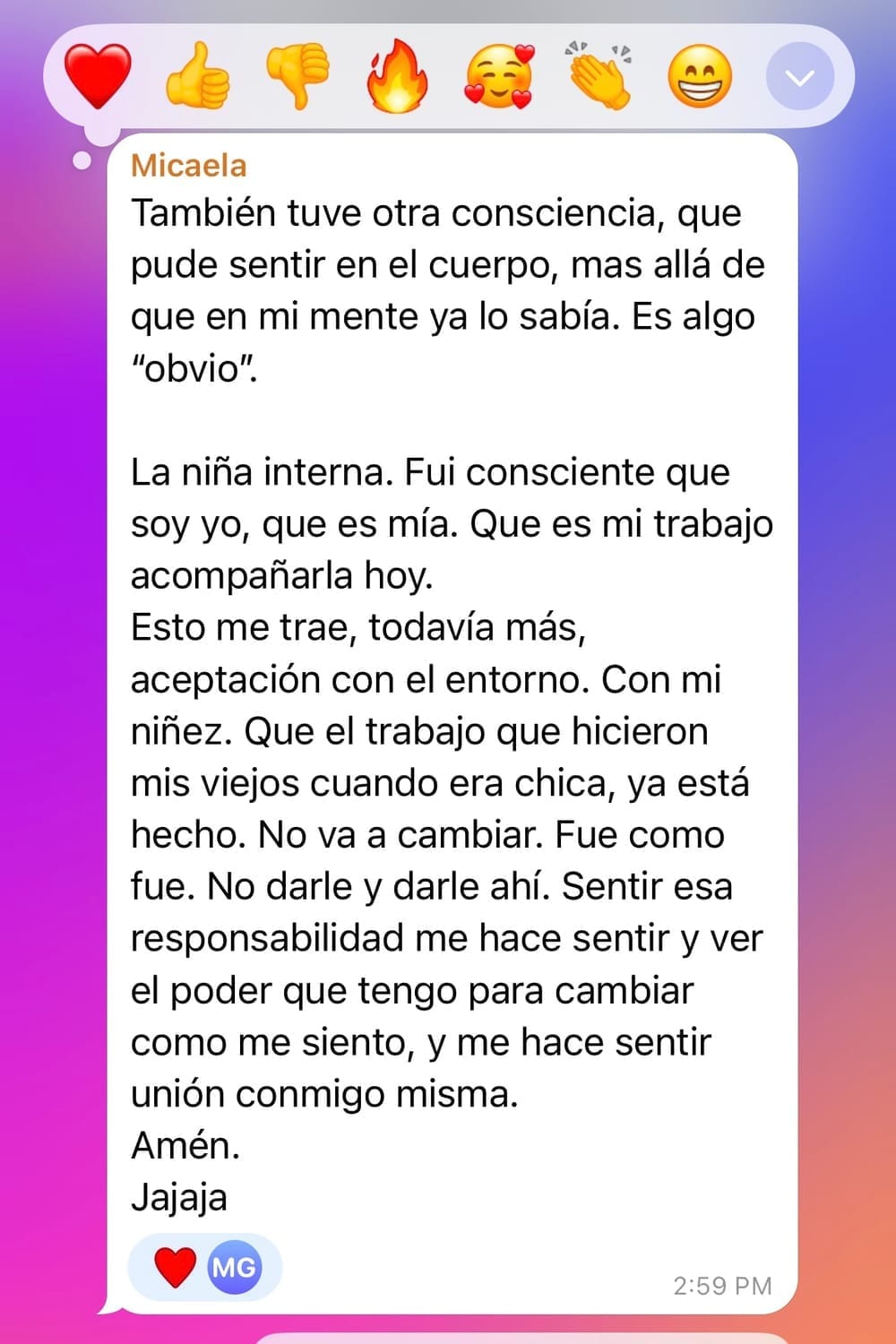React with the grinning face emoji

[x=700, y=77]
